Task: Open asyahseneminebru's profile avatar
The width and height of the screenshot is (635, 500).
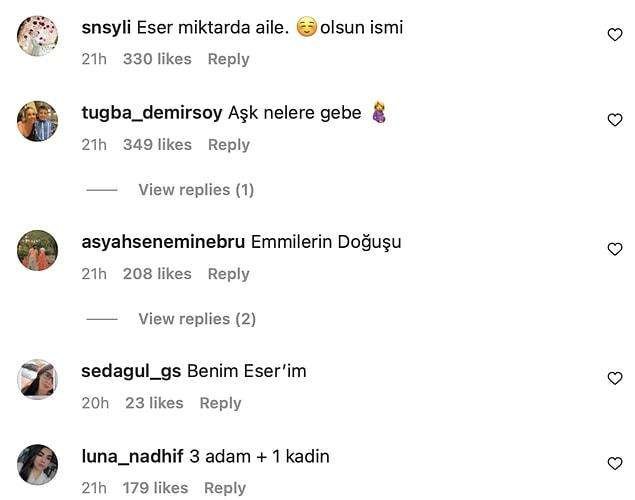Action: coord(38,250)
